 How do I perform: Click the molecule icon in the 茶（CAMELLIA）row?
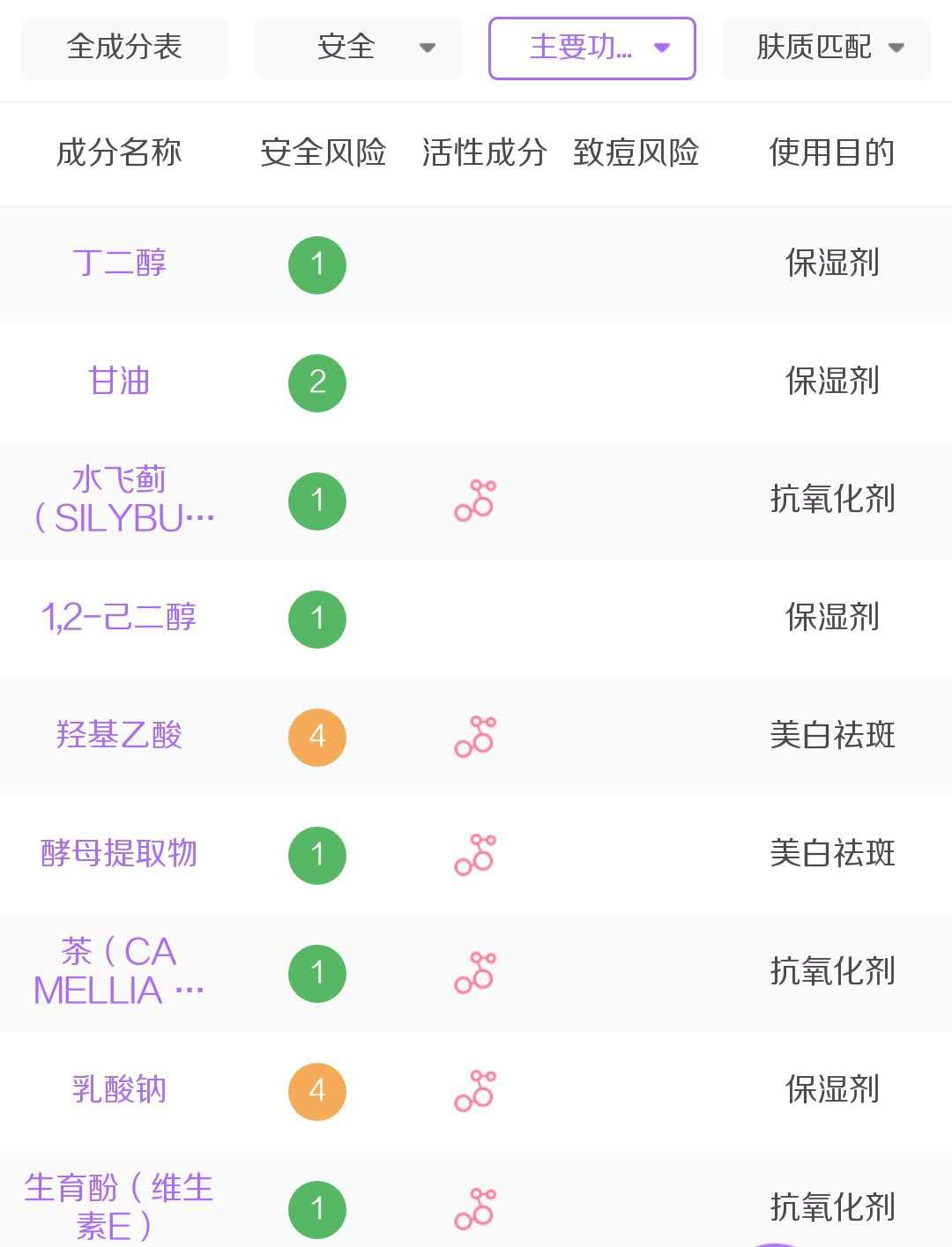[x=474, y=972]
